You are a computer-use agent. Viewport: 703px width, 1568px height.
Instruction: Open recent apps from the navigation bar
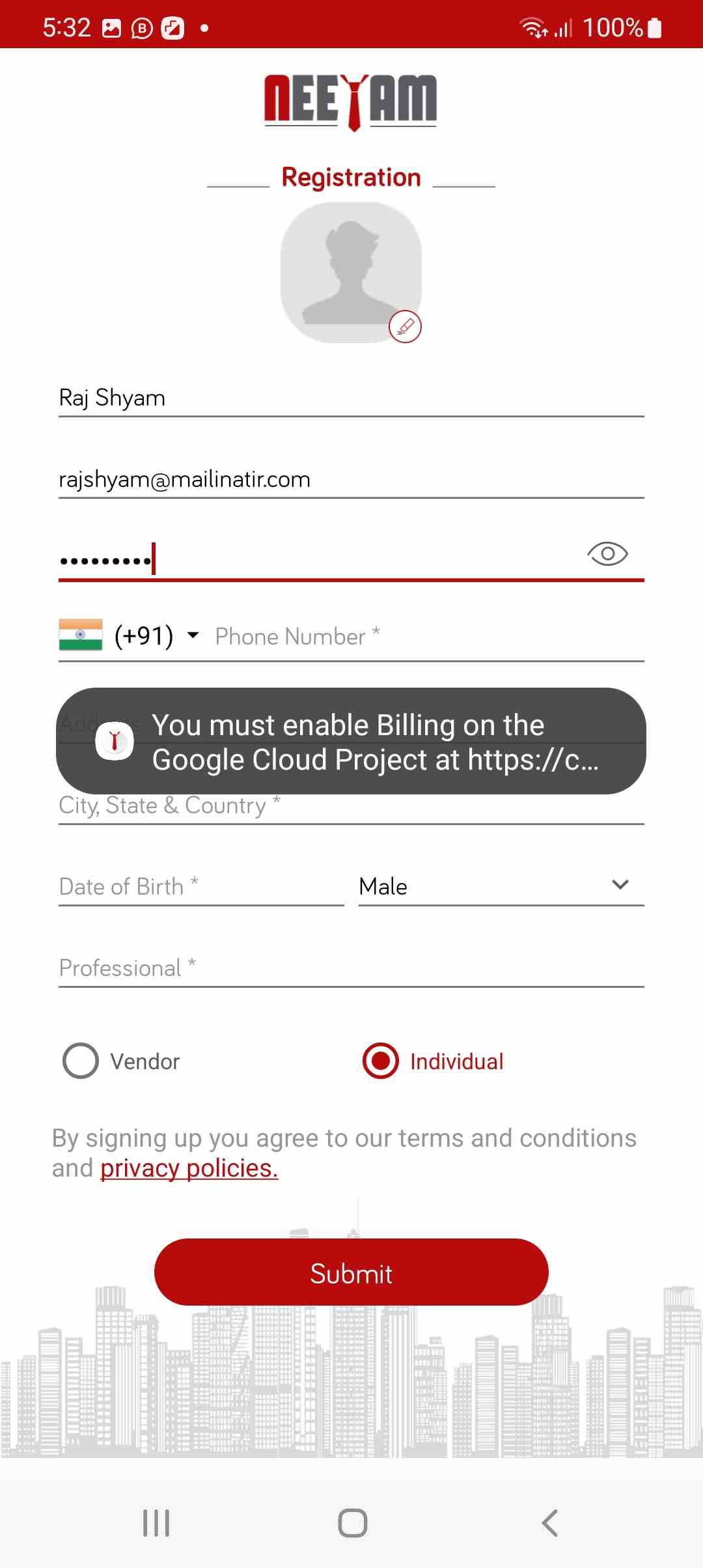pos(156,1523)
